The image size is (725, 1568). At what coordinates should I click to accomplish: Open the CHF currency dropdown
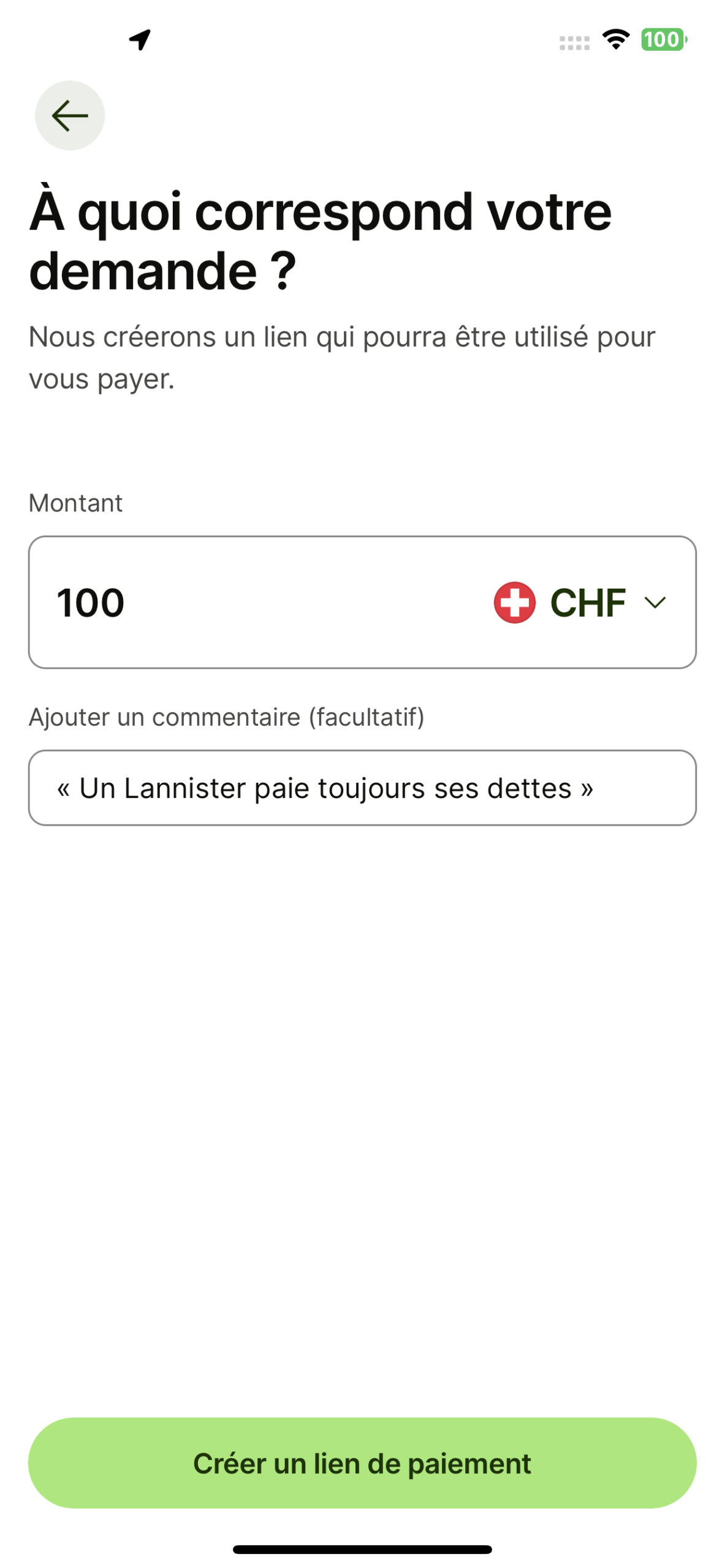coord(580,602)
